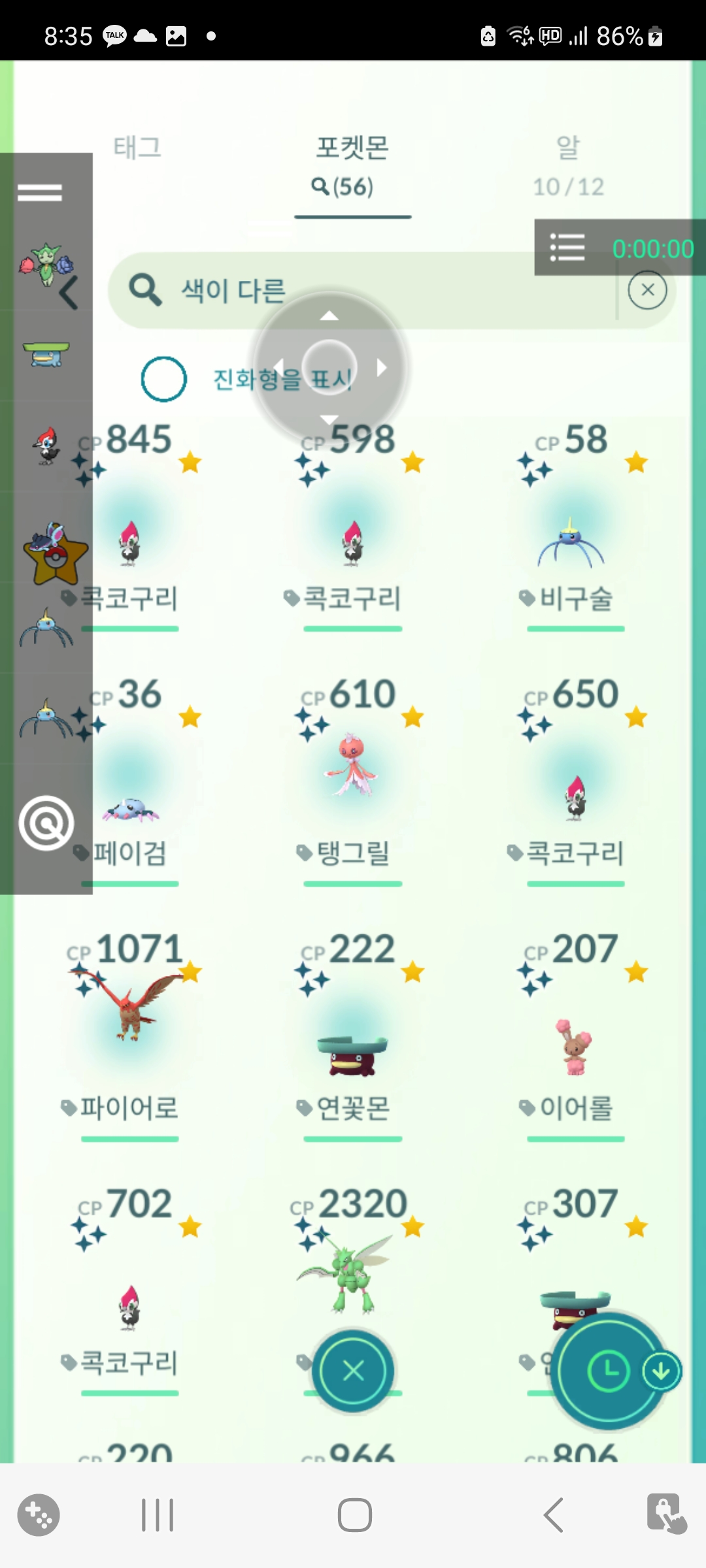Viewport: 706px width, 1568px height.
Task: Switch to the 태그 tab
Action: click(x=137, y=148)
